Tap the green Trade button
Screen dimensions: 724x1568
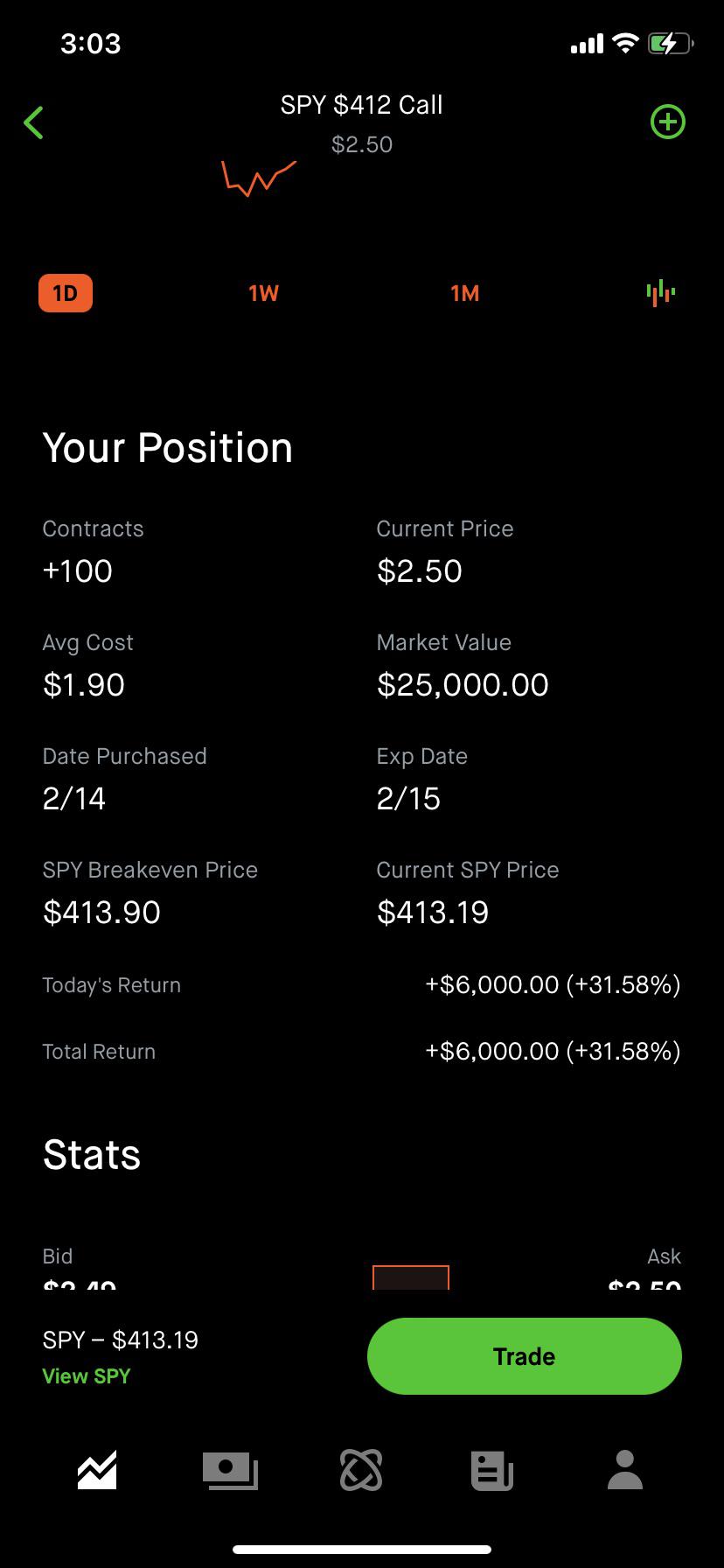pos(524,1356)
